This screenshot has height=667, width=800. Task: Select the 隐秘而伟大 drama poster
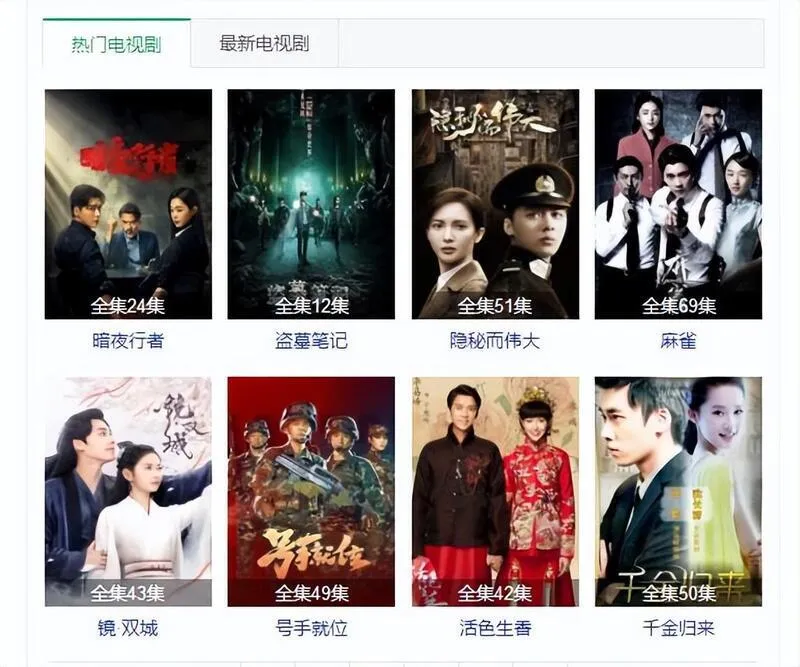pos(495,204)
